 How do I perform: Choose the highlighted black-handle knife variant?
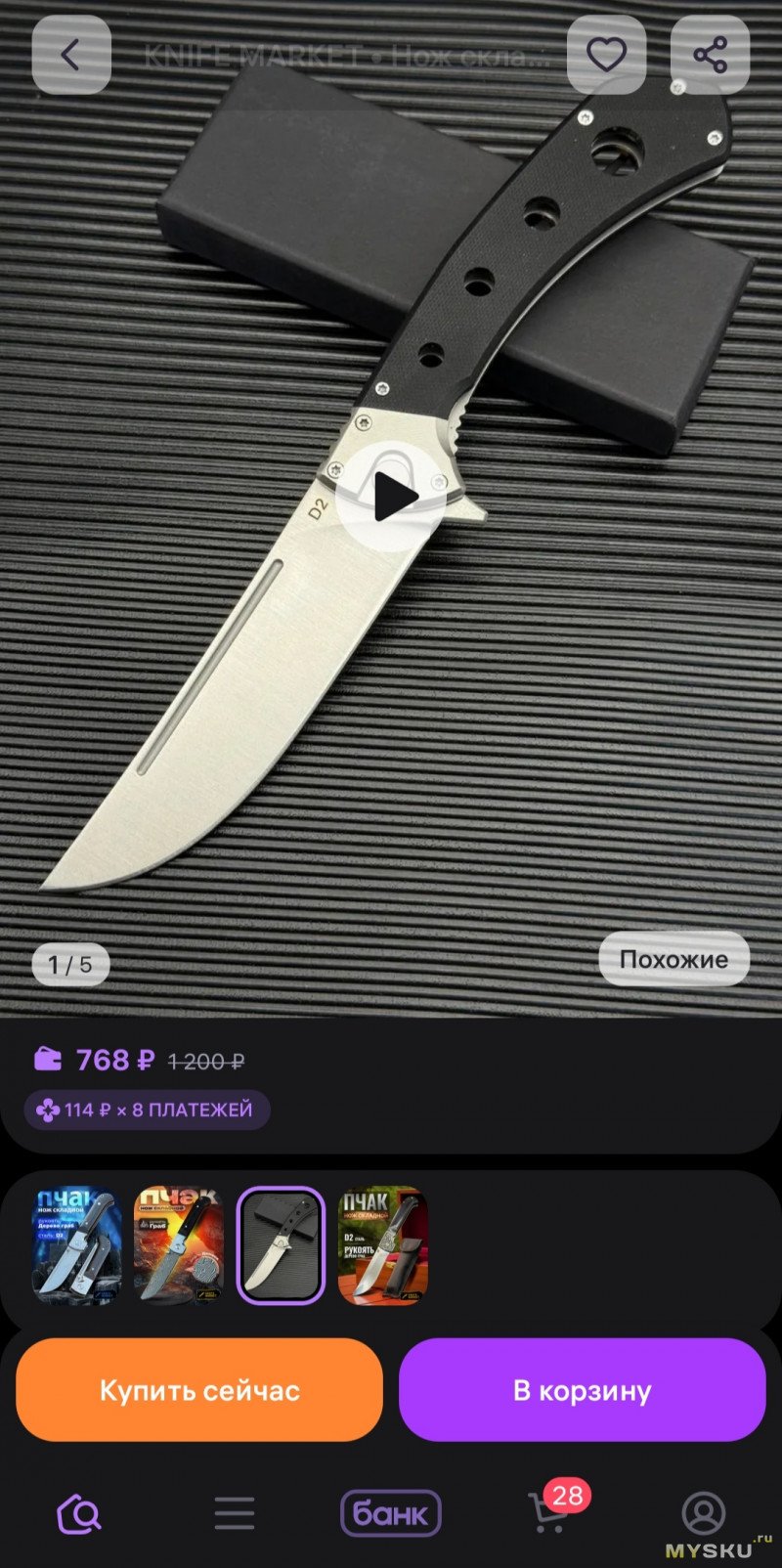tap(281, 1245)
